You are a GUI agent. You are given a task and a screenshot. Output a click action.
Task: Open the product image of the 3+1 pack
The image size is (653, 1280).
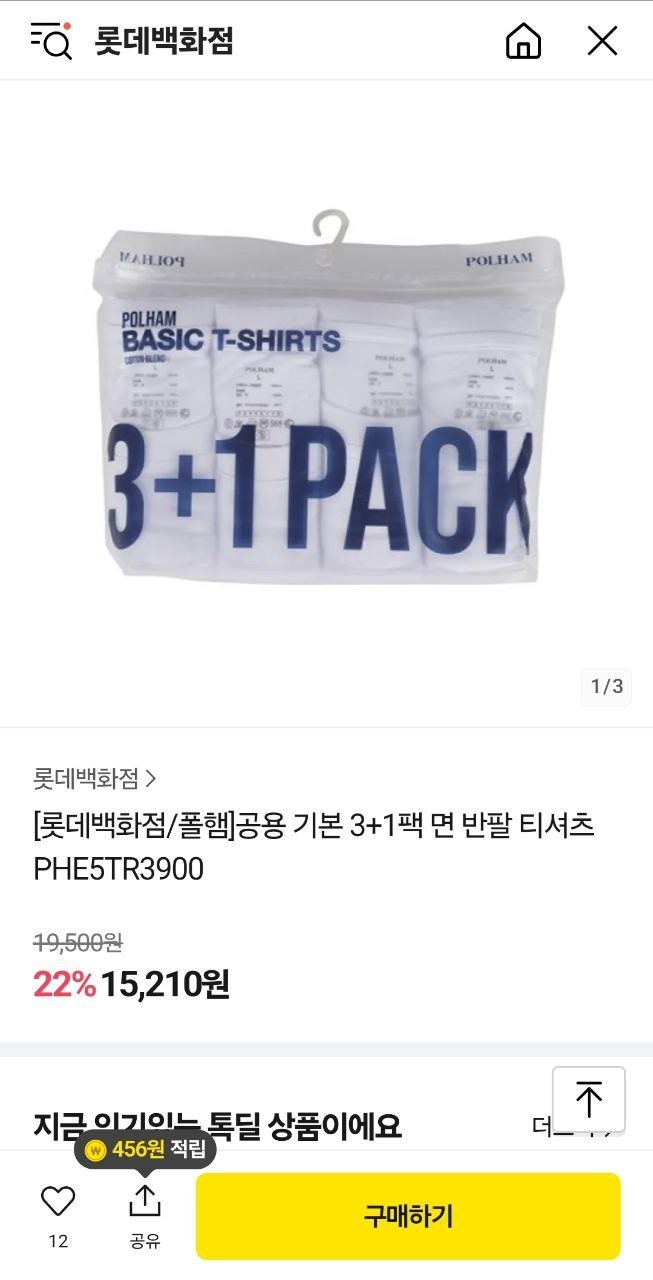tap(326, 398)
